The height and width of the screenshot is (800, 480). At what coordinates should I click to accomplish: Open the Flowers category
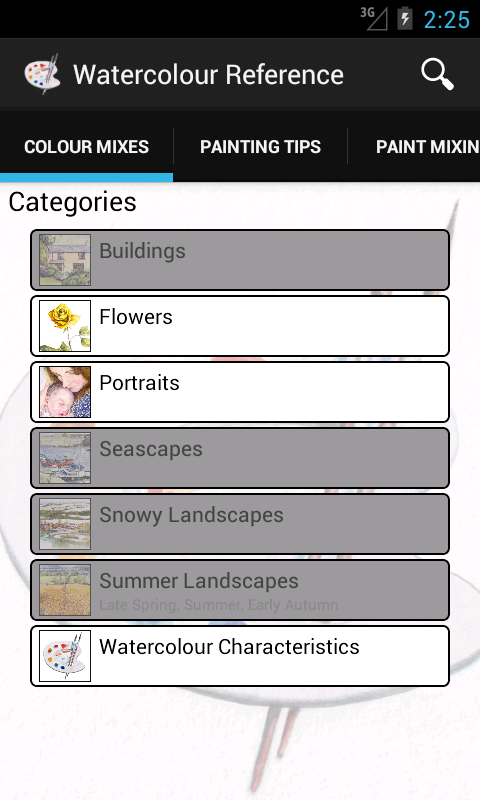tap(240, 326)
